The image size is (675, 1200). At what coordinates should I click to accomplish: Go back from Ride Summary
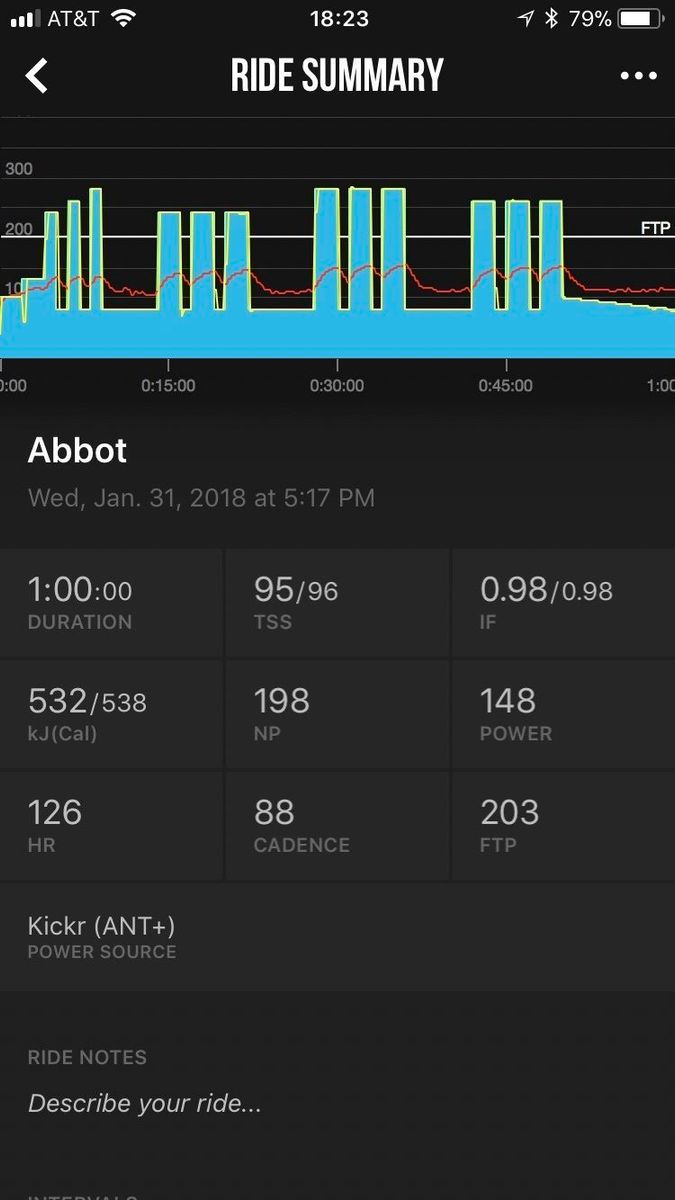click(37, 76)
